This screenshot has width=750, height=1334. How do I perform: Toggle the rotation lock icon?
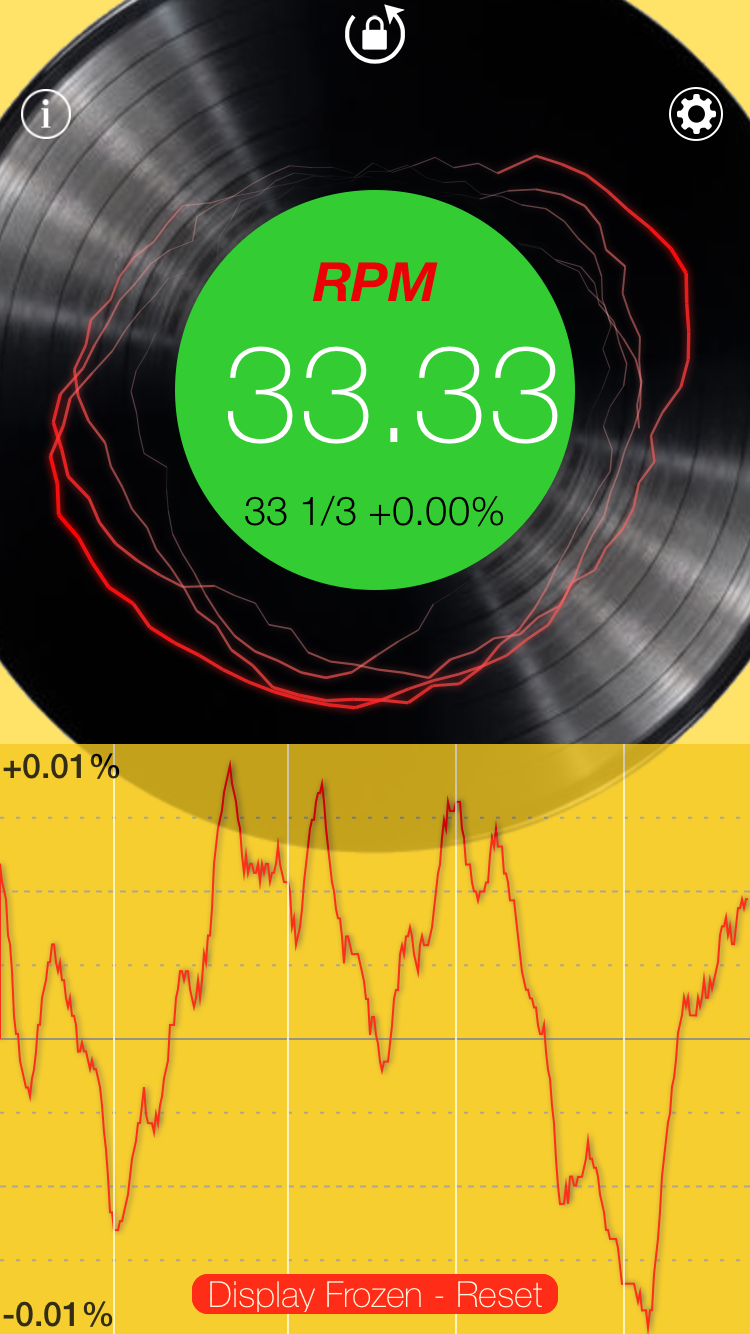click(375, 34)
